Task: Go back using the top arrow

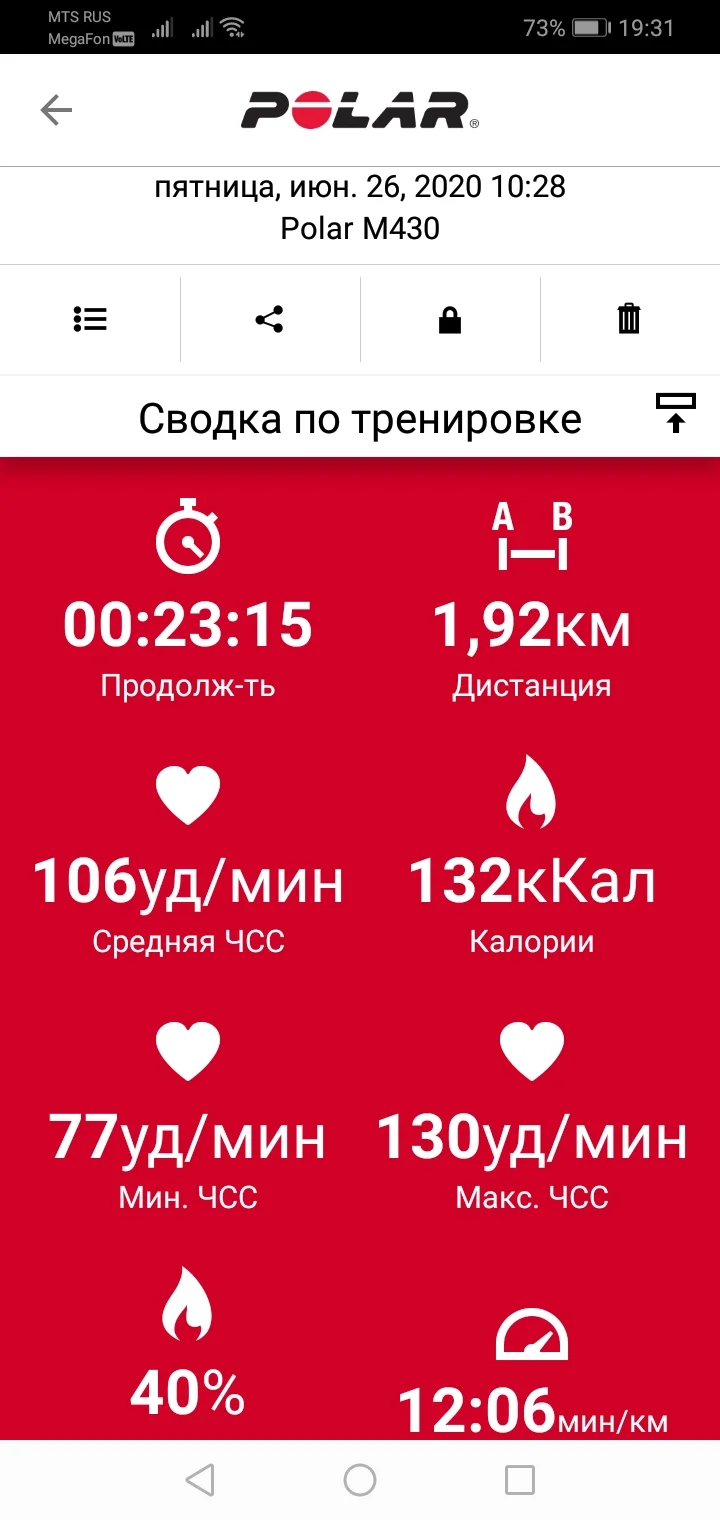Action: 56,110
